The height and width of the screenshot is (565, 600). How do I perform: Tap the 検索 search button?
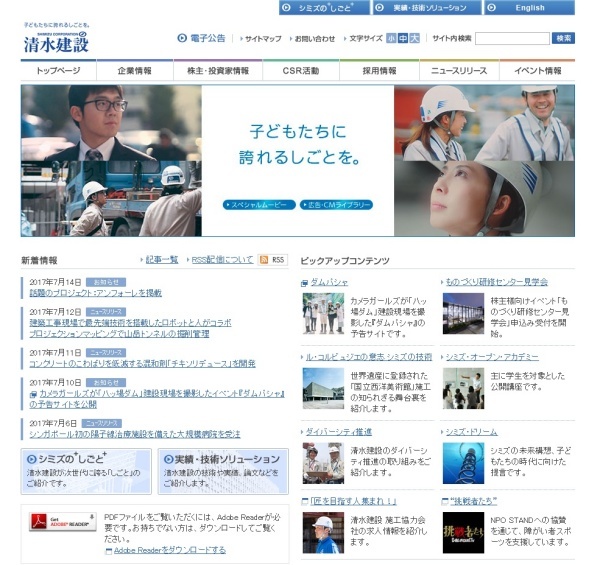[x=564, y=38]
